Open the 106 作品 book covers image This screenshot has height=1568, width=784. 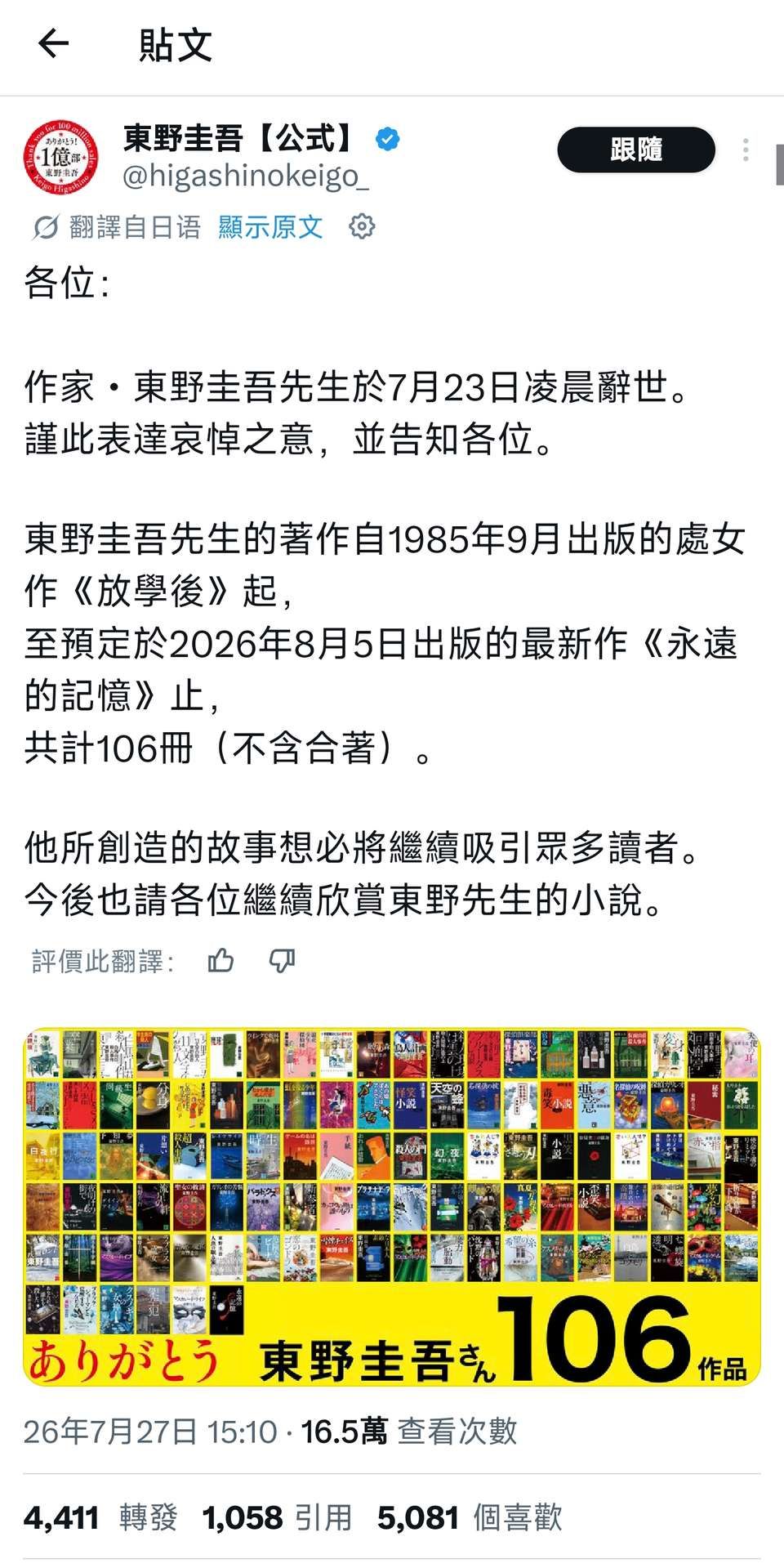click(392, 1206)
